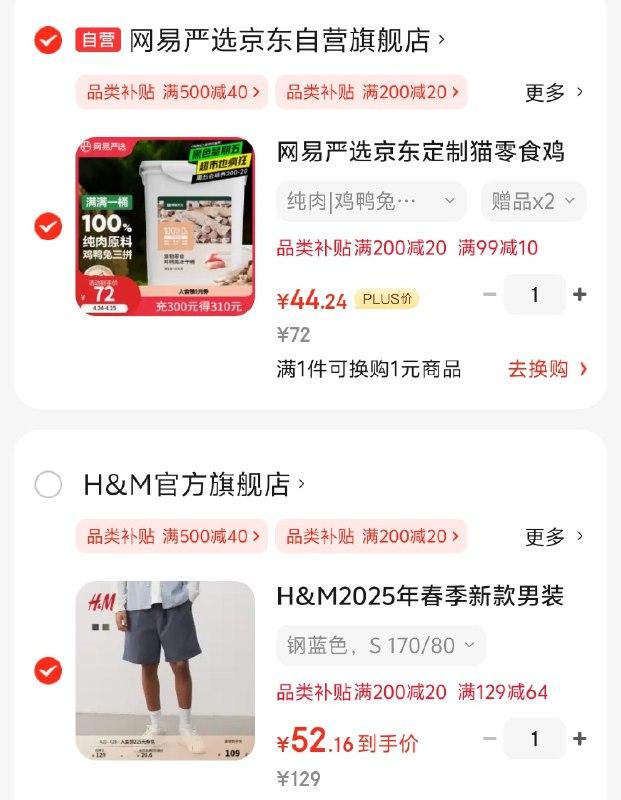Open the cat snack product image
621x800 pixels.
click(165, 227)
